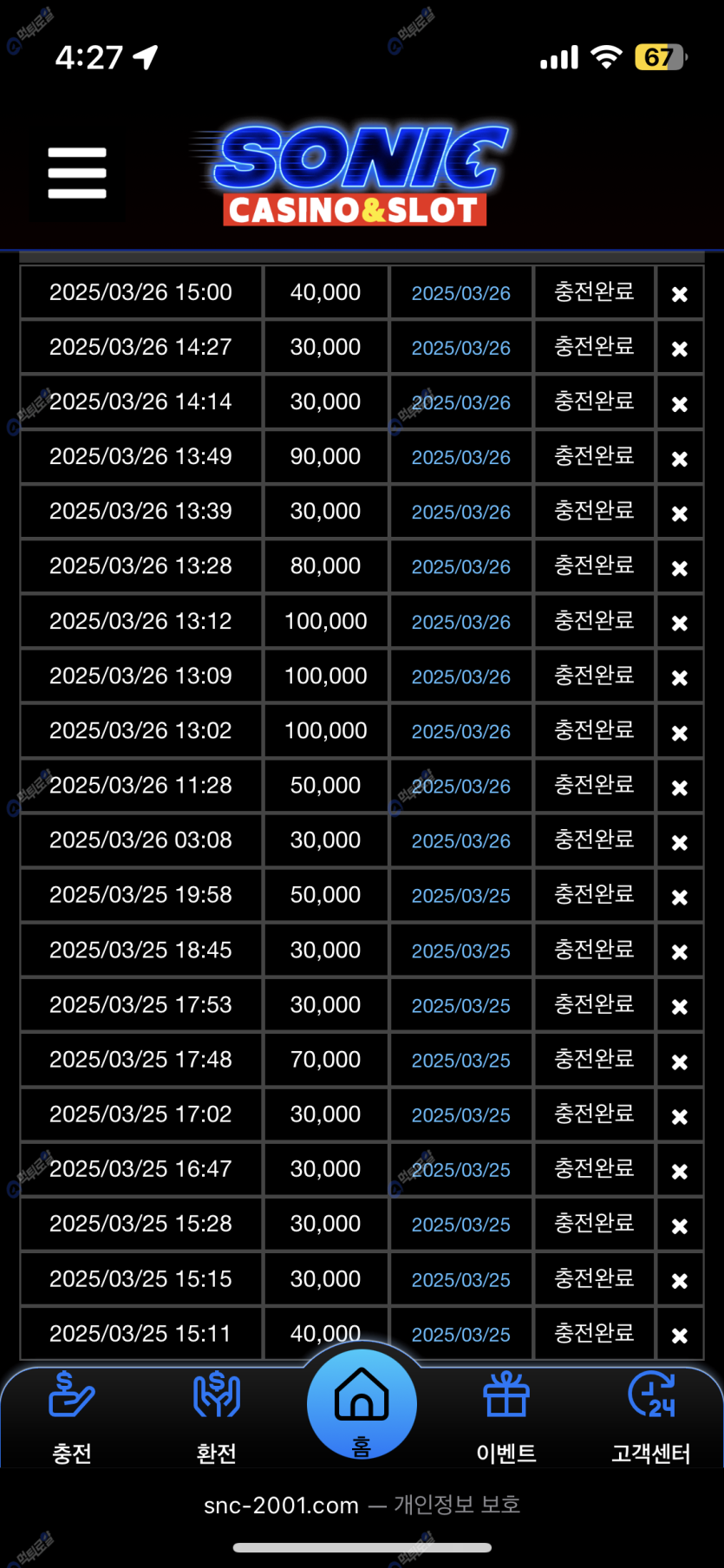Remove the 2025/03/26 13:12 entry
The height and width of the screenshot is (1568, 724).
680,623
